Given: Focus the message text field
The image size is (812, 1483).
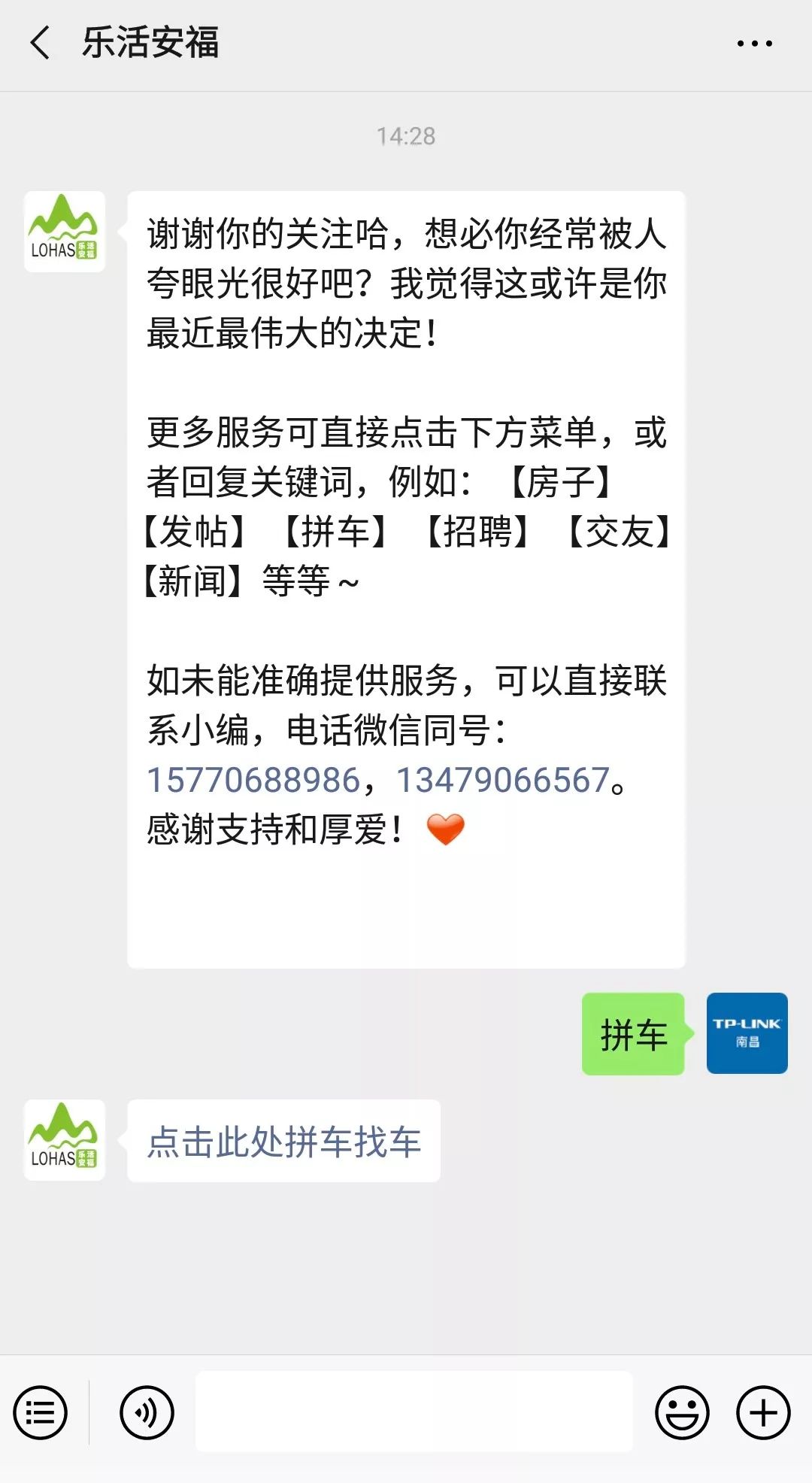Looking at the screenshot, I should tap(414, 1411).
